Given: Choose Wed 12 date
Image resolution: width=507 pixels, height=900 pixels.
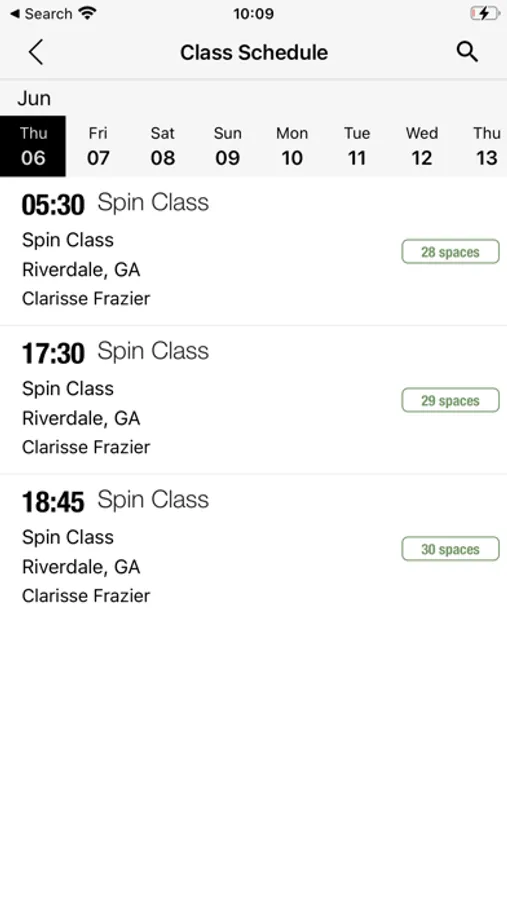Looking at the screenshot, I should pyautogui.click(x=421, y=146).
